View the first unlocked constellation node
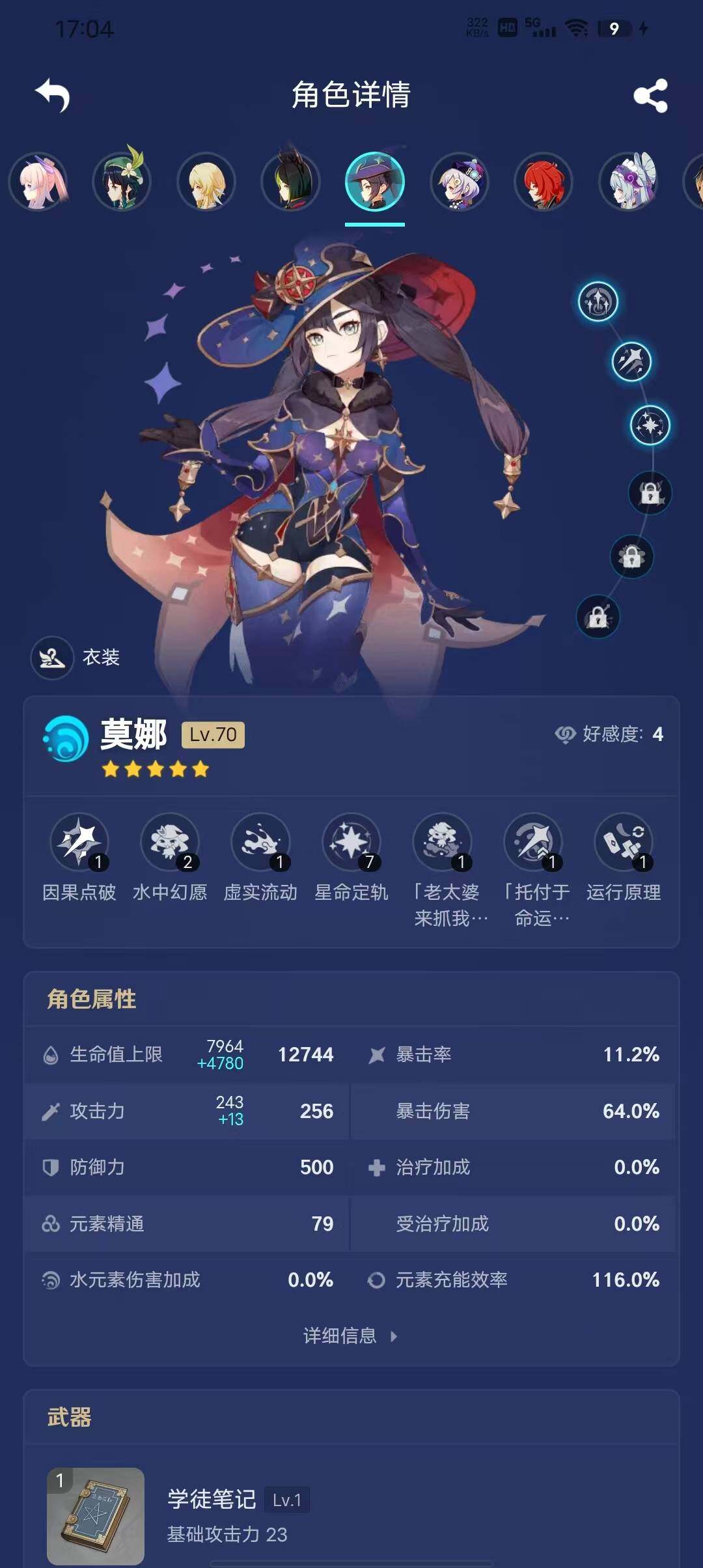The width and height of the screenshot is (703, 1568). (598, 301)
